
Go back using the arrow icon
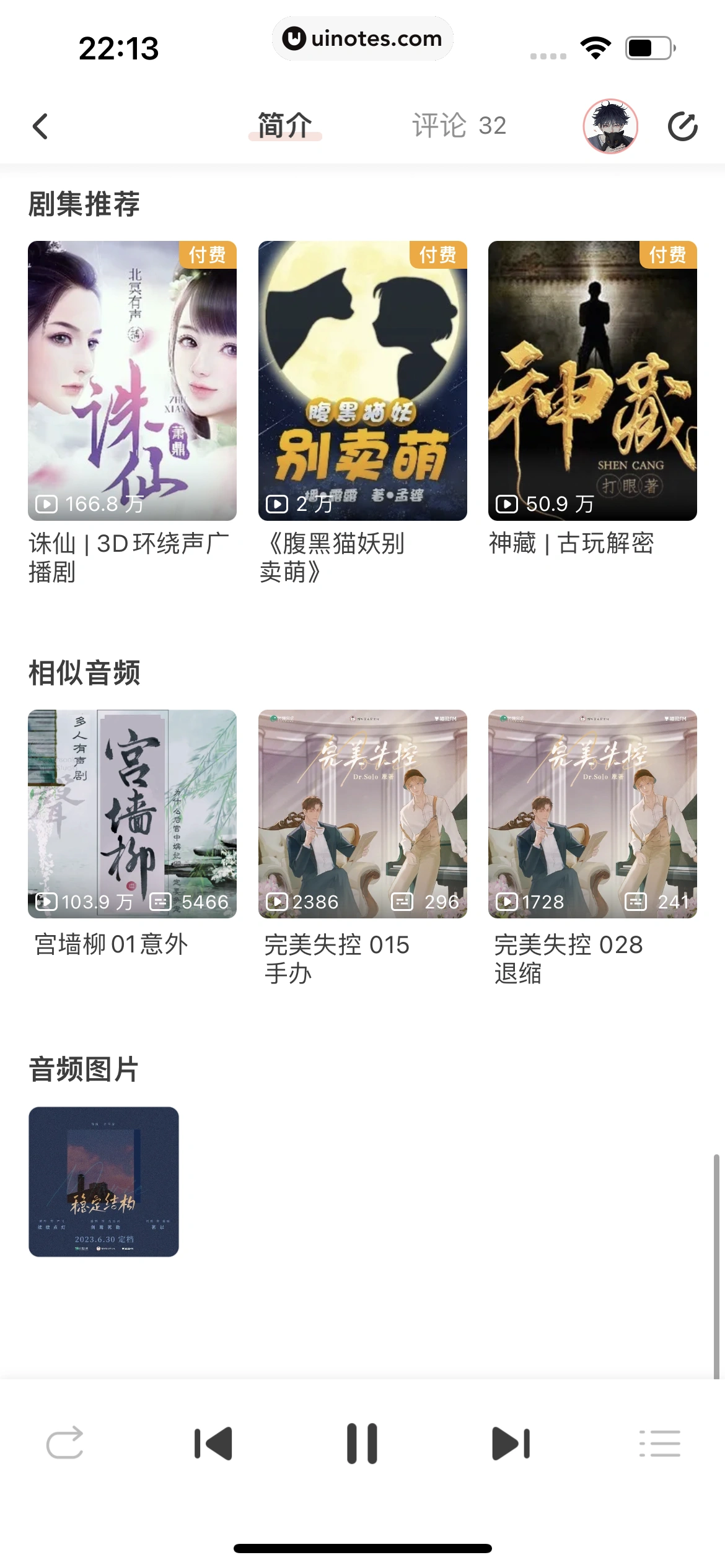pyautogui.click(x=40, y=126)
